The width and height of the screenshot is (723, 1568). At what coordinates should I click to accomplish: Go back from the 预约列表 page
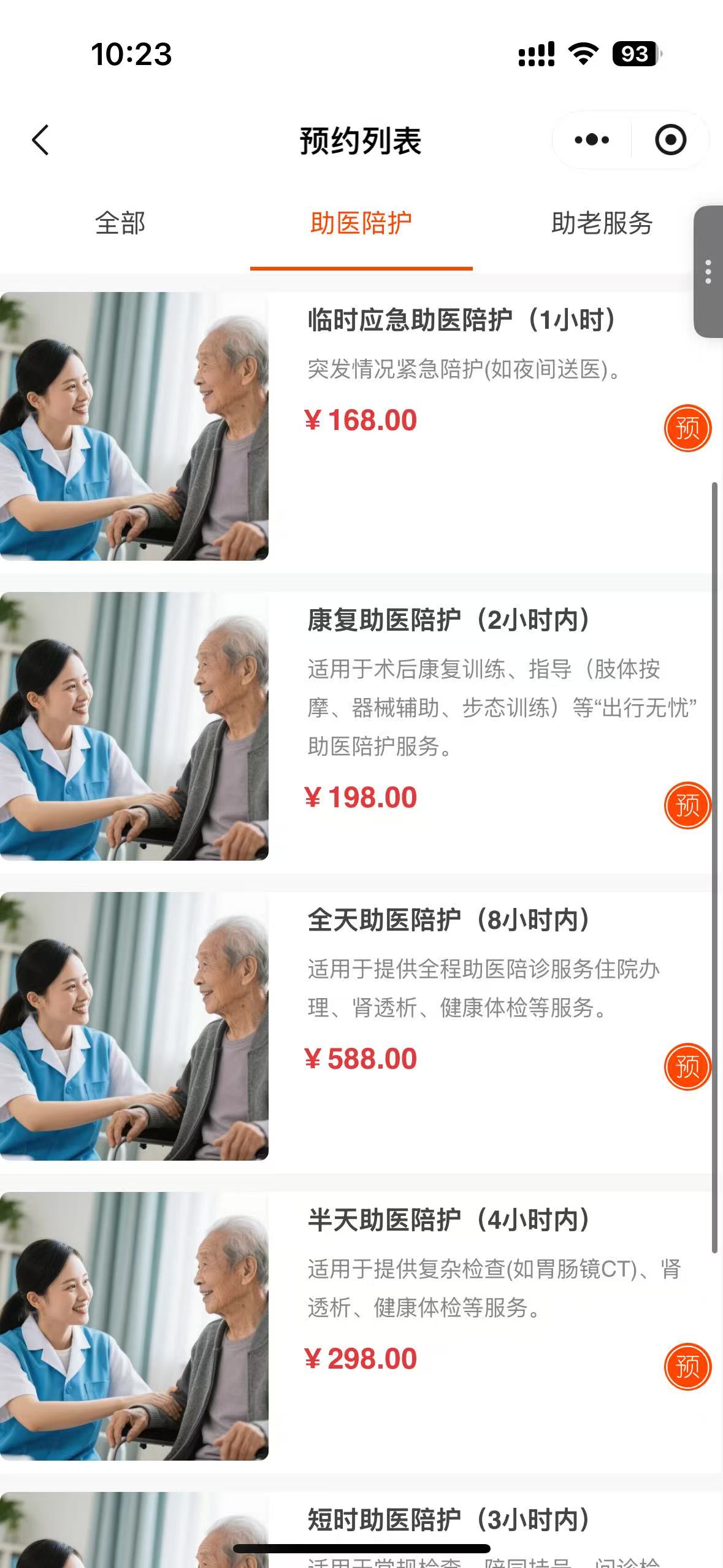40,140
